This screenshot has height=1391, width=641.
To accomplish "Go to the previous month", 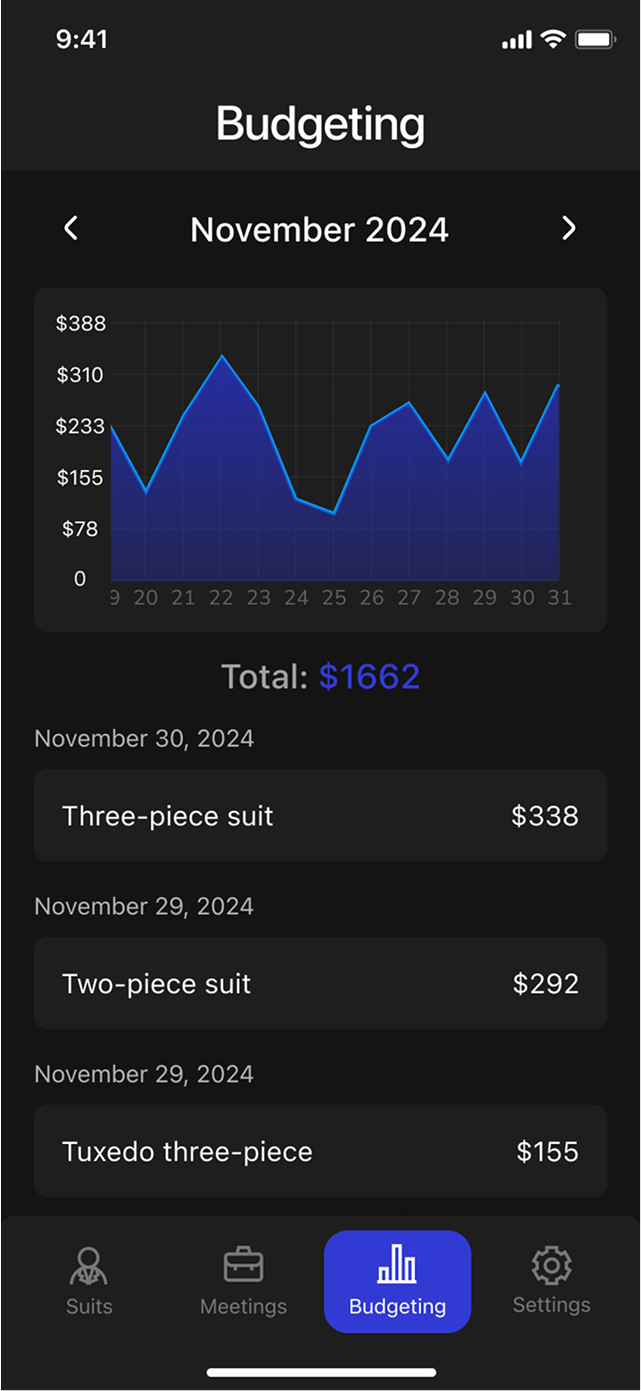I will tap(71, 229).
